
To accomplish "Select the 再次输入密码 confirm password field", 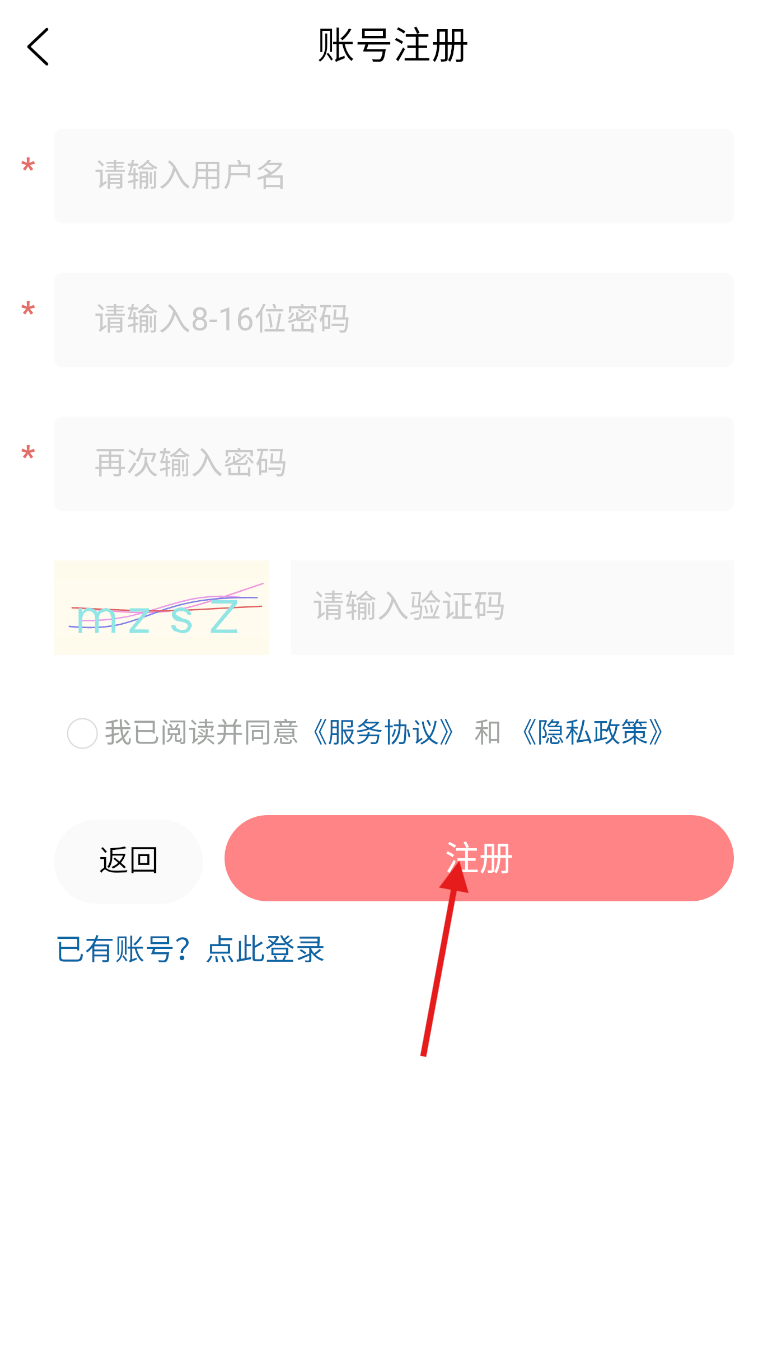I will click(394, 464).
